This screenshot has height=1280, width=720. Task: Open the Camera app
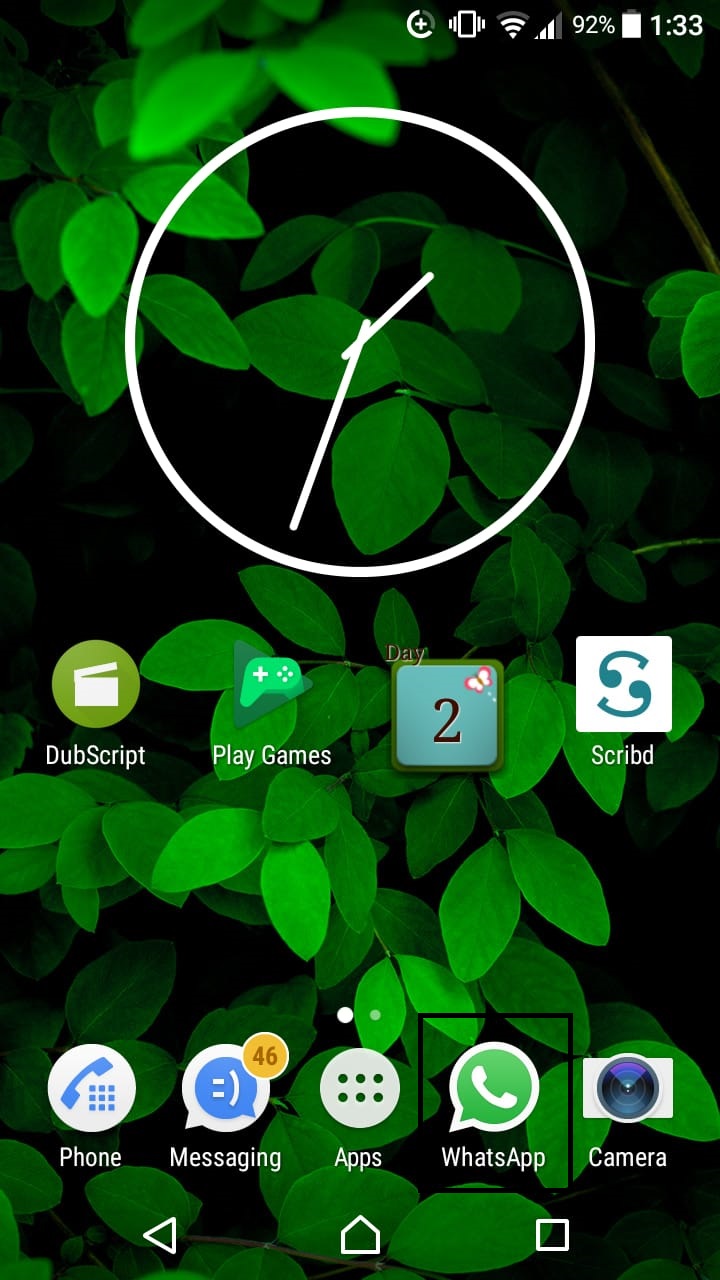628,1089
